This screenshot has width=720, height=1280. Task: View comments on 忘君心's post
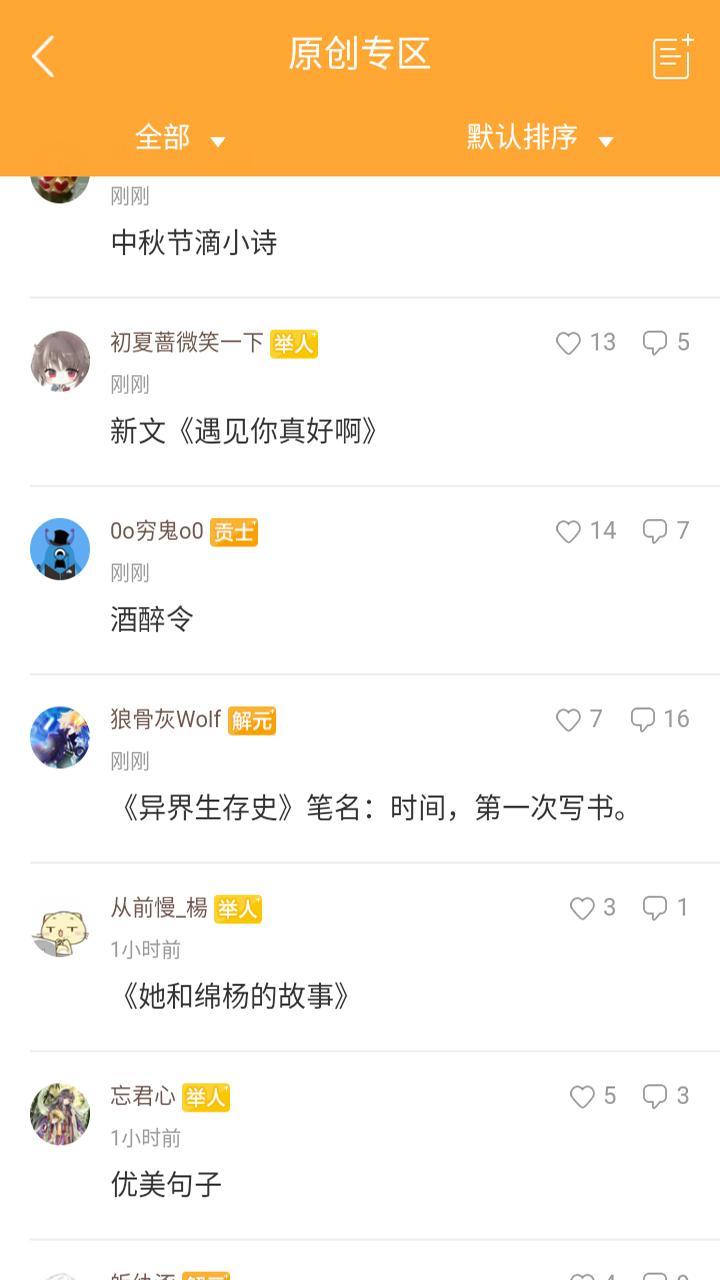pos(666,1096)
